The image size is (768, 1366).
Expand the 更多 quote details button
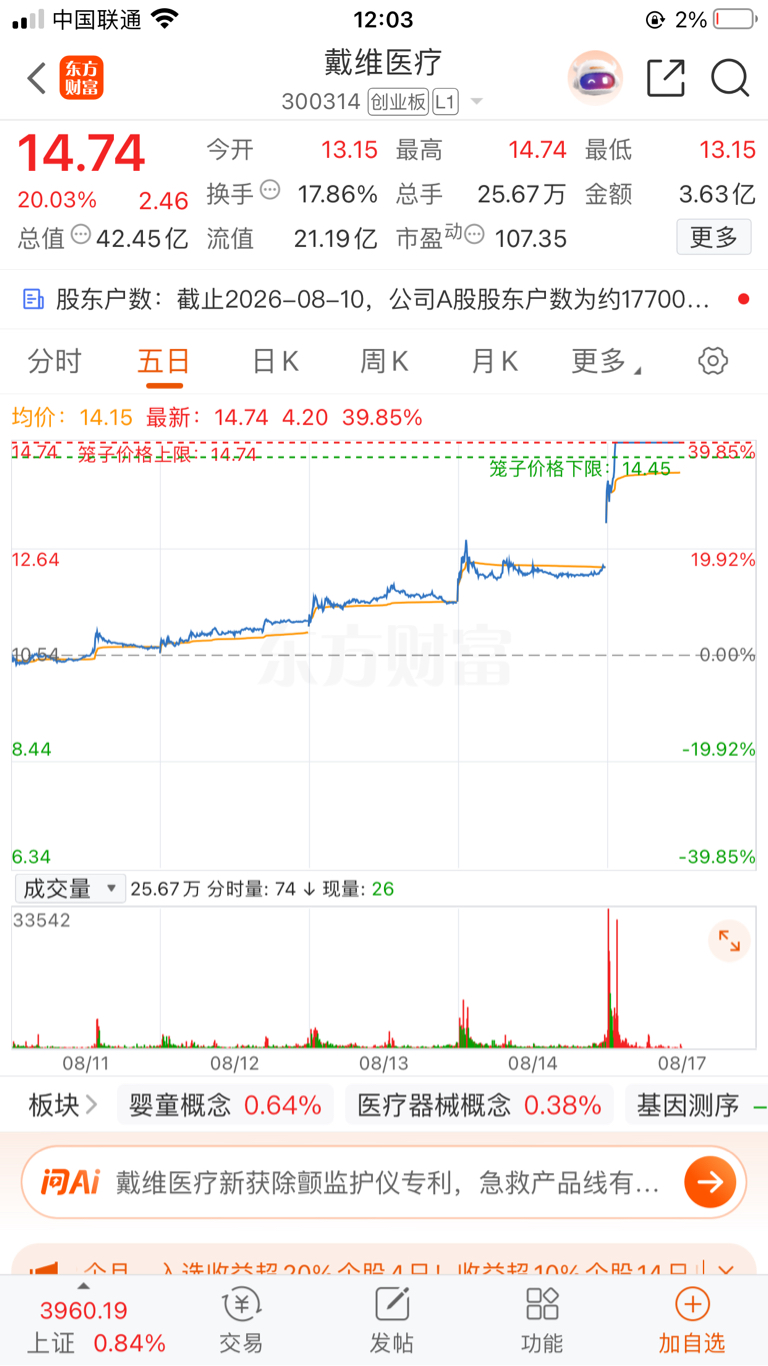tap(714, 237)
